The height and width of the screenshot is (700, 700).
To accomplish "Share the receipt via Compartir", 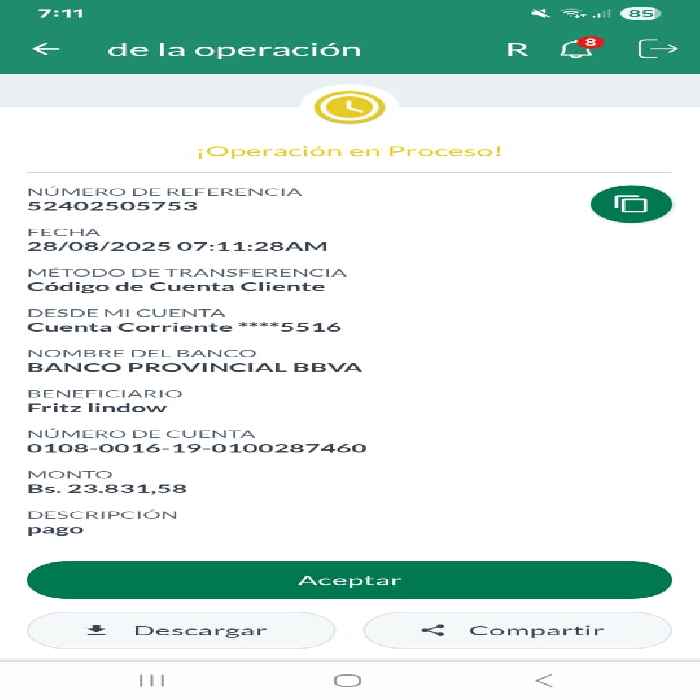I will click(x=518, y=630).
